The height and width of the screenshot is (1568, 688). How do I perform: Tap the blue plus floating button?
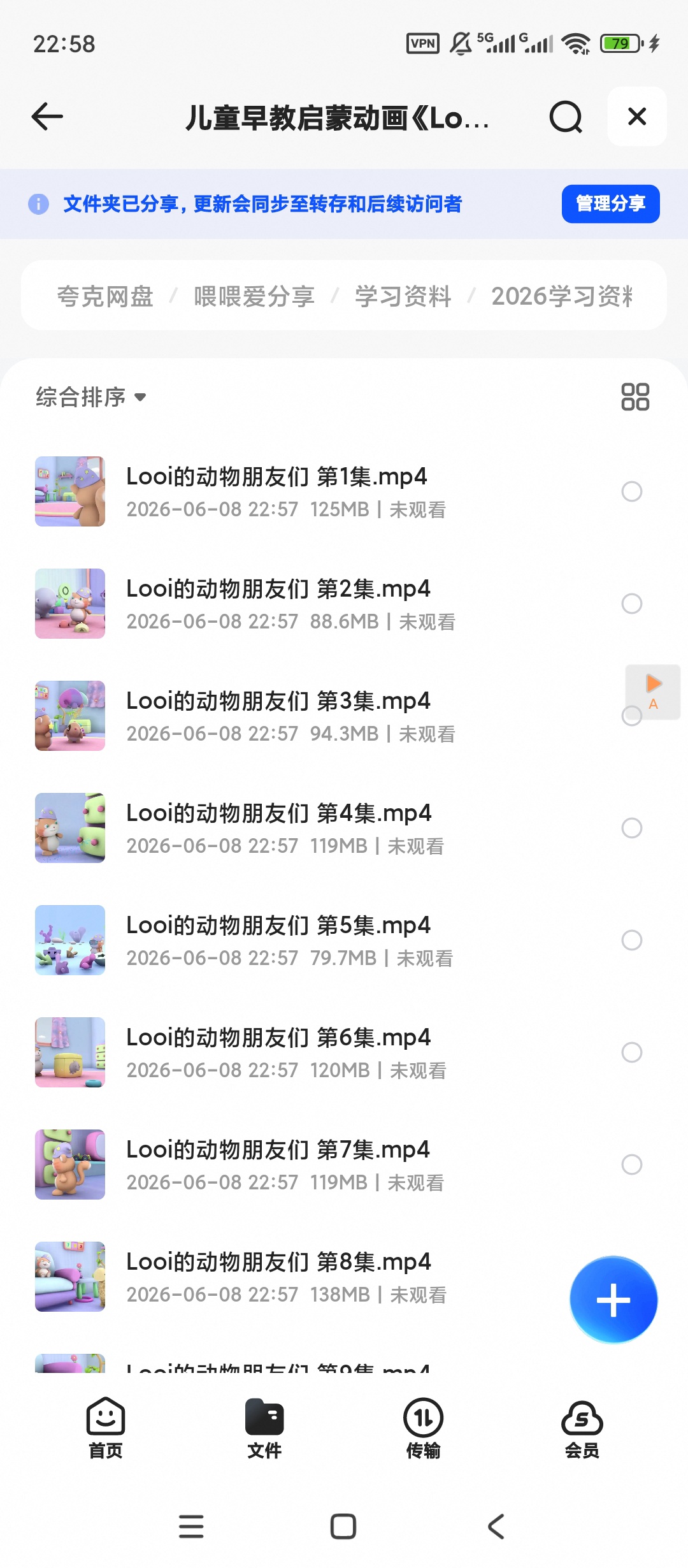coord(613,1300)
